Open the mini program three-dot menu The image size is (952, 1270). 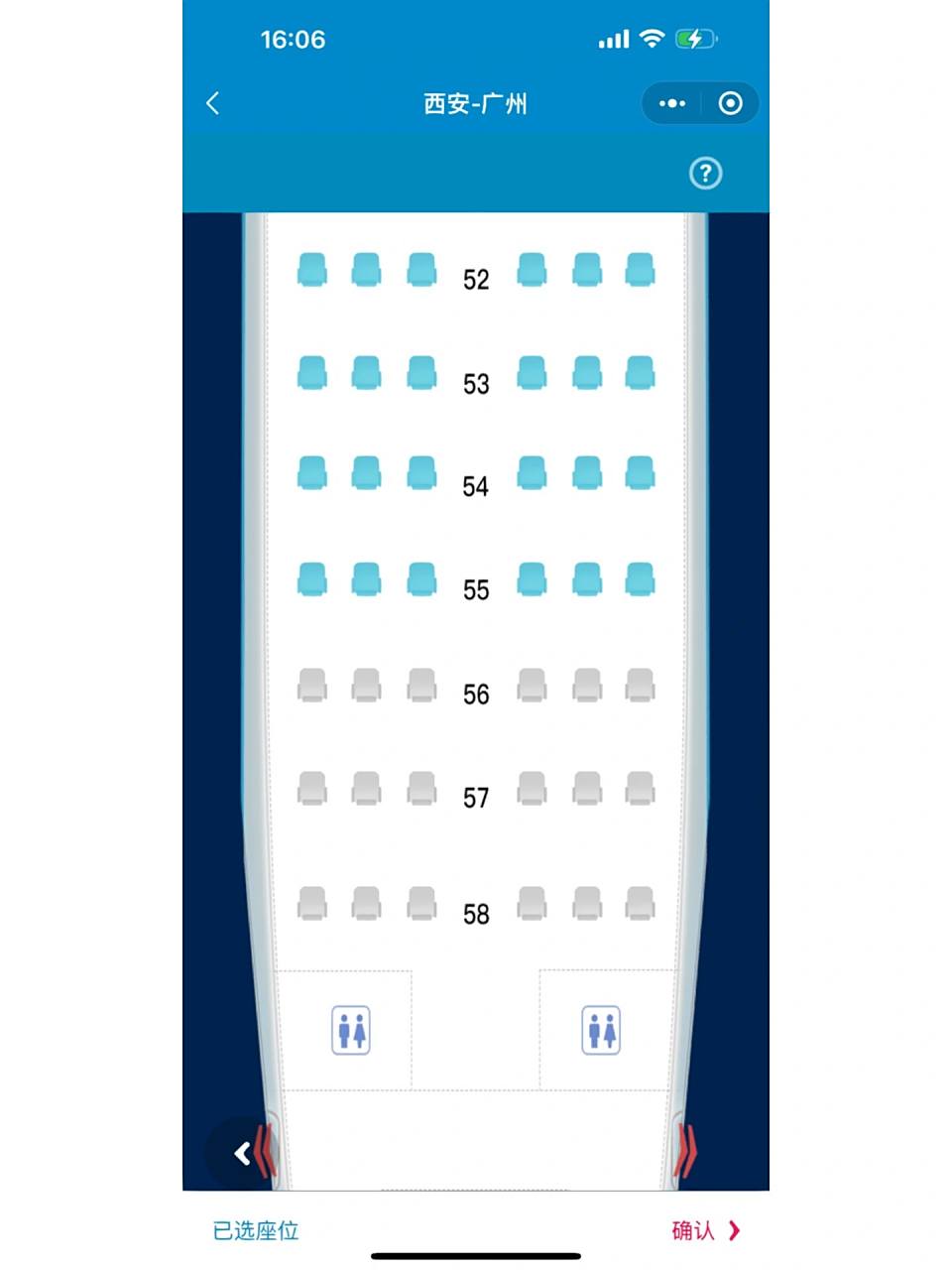pos(672,103)
